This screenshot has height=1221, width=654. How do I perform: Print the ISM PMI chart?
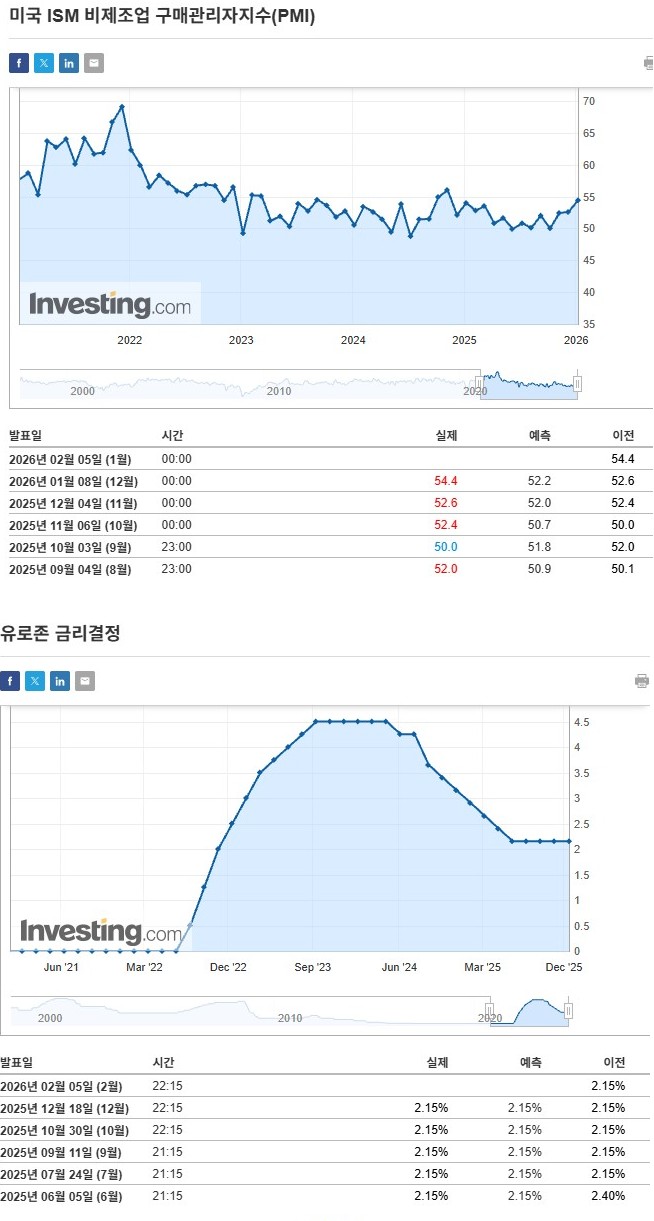click(x=648, y=63)
